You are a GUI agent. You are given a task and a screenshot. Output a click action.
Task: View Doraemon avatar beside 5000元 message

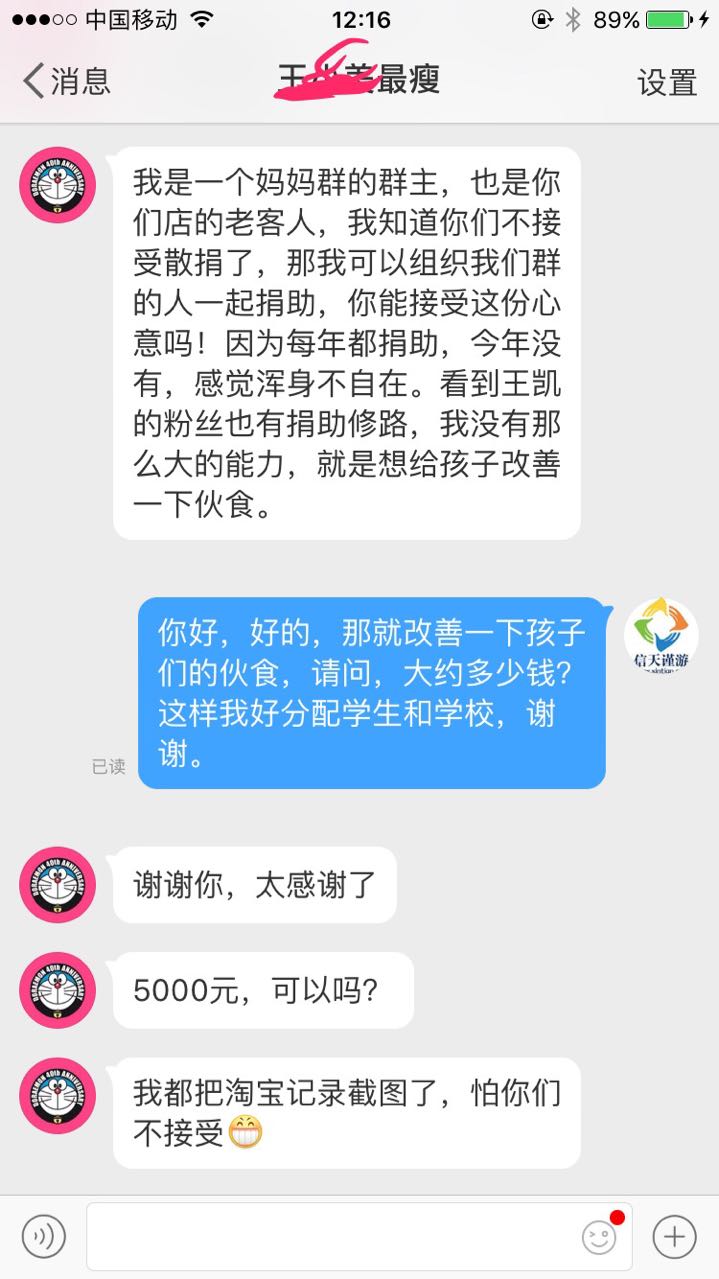point(57,990)
